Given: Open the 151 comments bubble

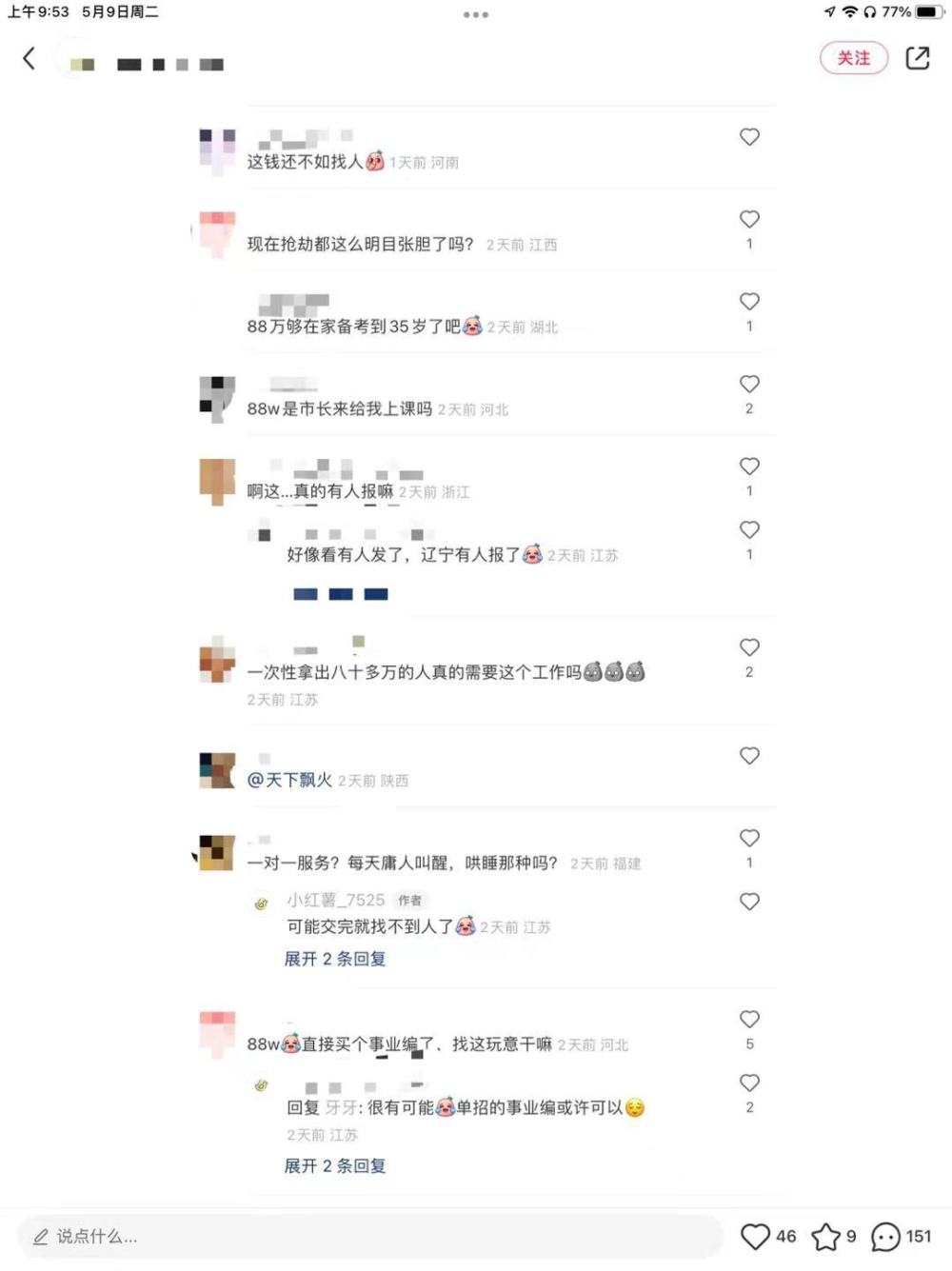Looking at the screenshot, I should [886, 1236].
